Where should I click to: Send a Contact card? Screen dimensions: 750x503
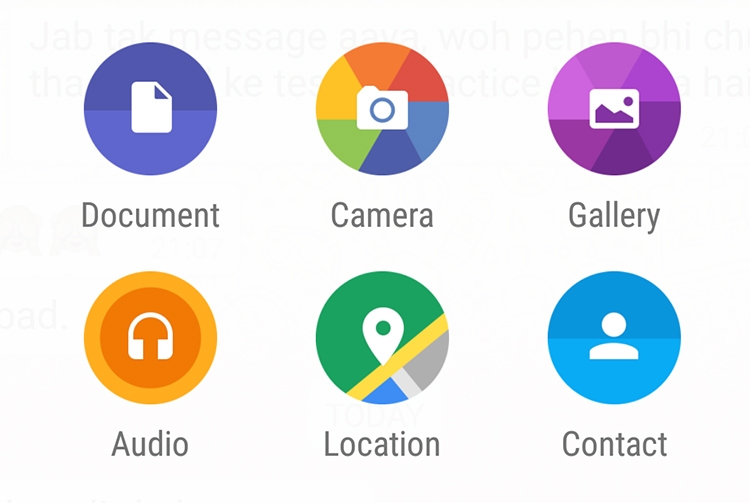coord(614,337)
